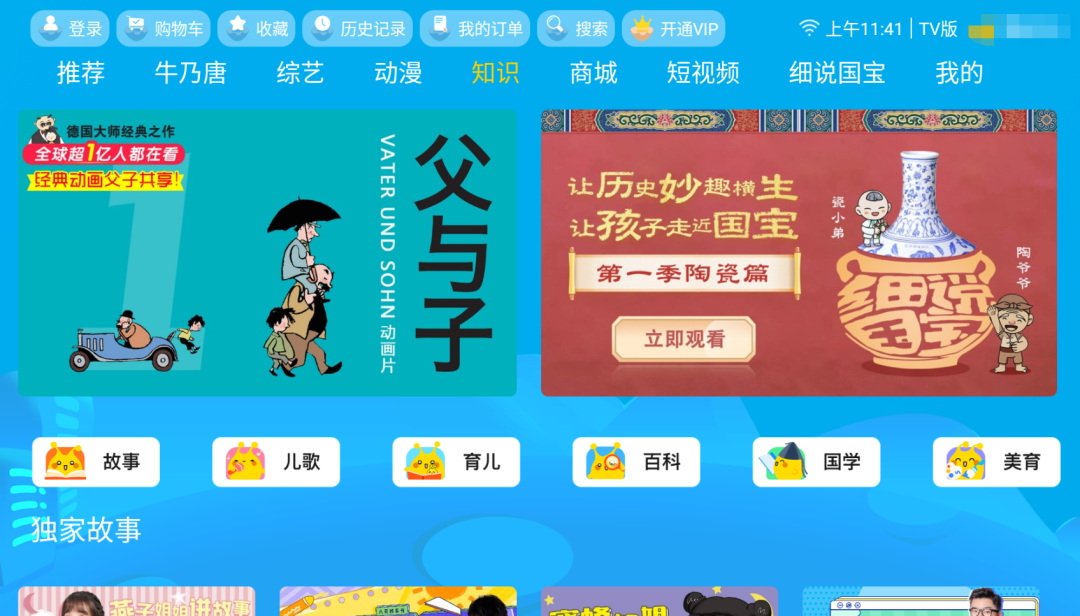The image size is (1080, 616).
Task: Switch to the 推荐 tab
Action: click(x=81, y=73)
